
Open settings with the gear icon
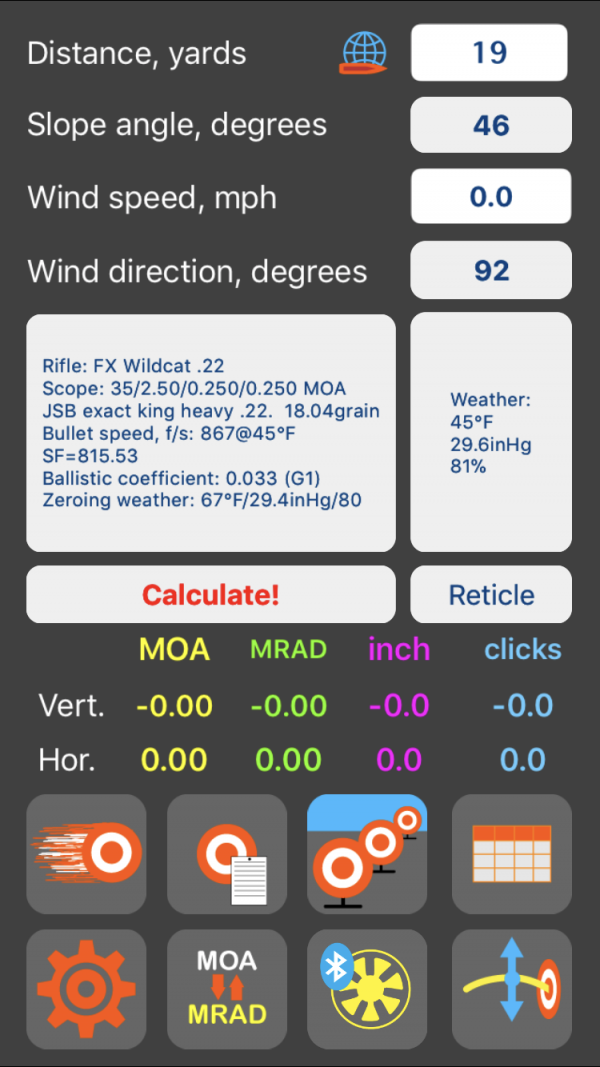[x=86, y=989]
